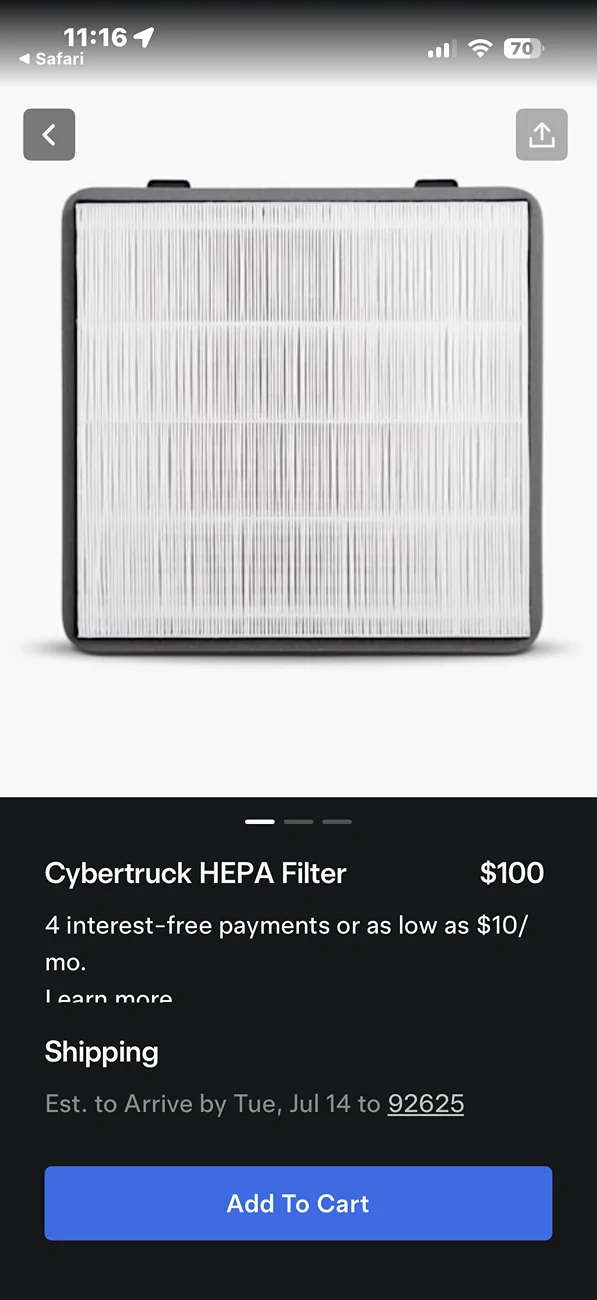Screen dimensions: 597x1300
Task: Go back using the arrow button
Action: pos(49,135)
